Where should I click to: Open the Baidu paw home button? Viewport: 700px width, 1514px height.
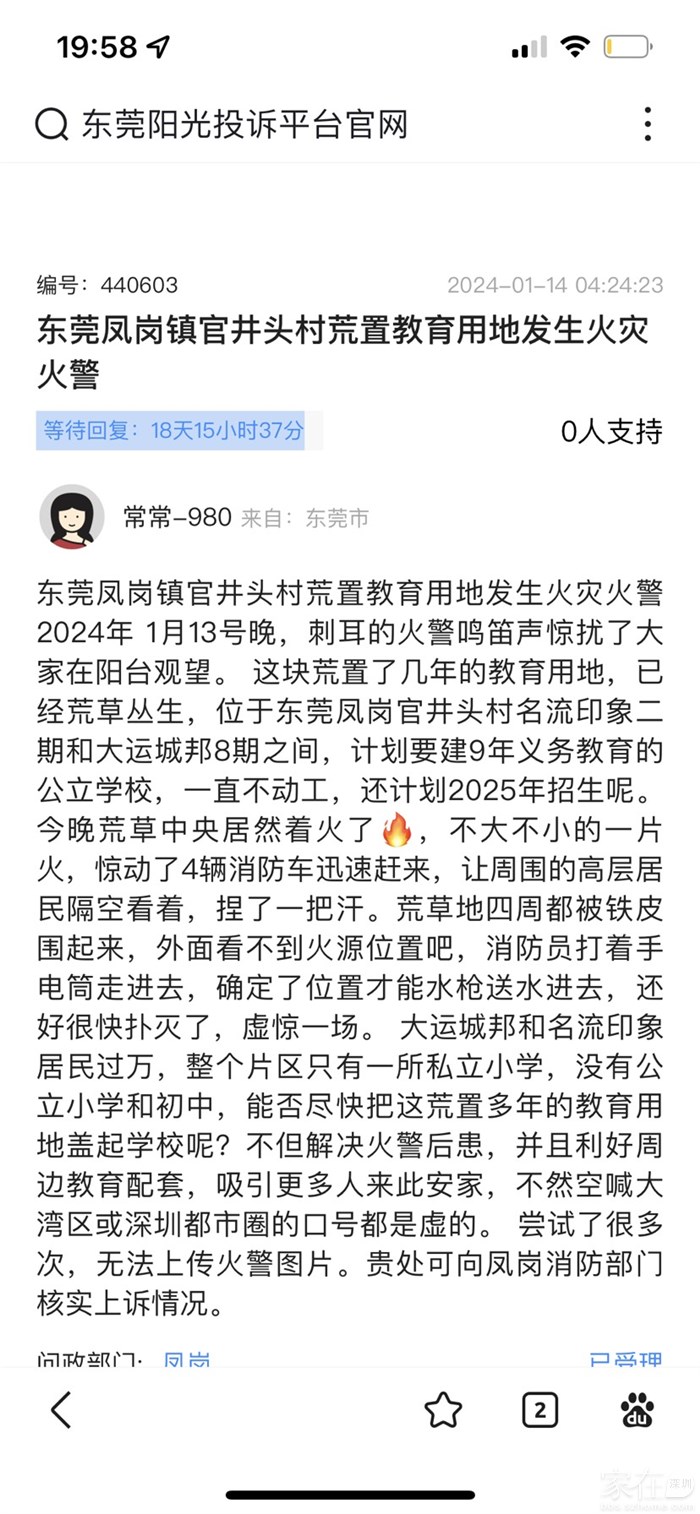637,1410
